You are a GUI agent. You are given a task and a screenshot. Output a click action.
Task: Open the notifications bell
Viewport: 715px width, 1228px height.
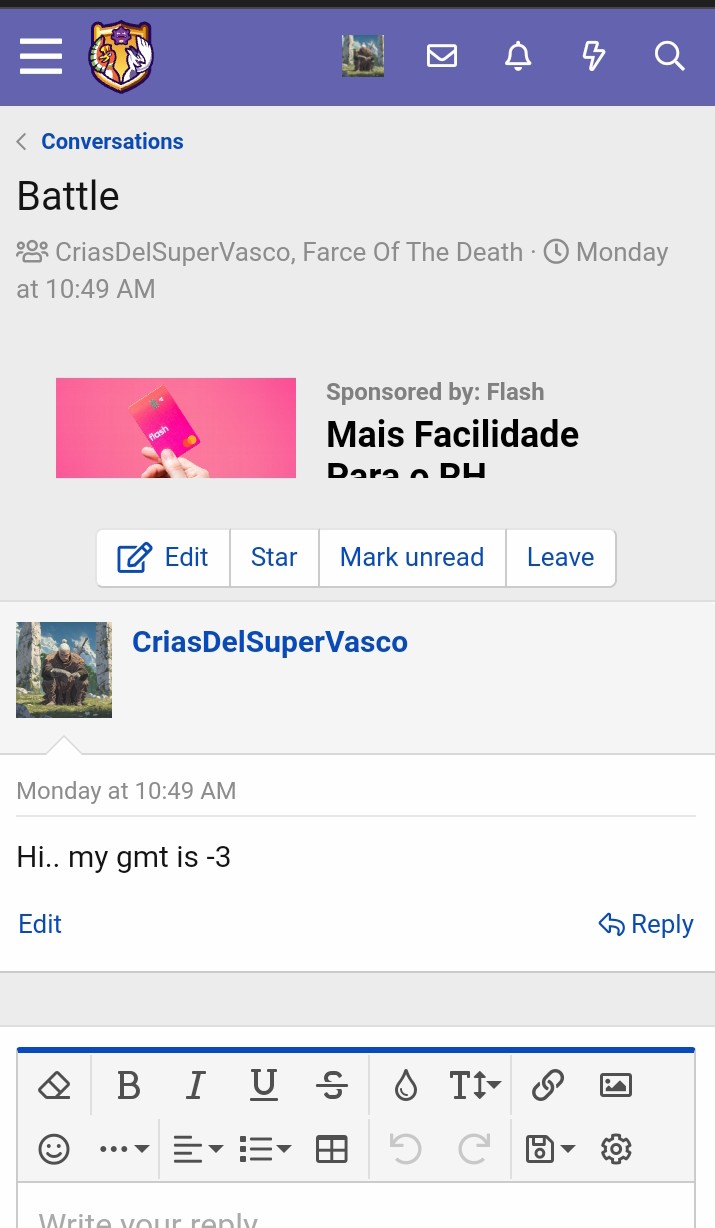[518, 56]
